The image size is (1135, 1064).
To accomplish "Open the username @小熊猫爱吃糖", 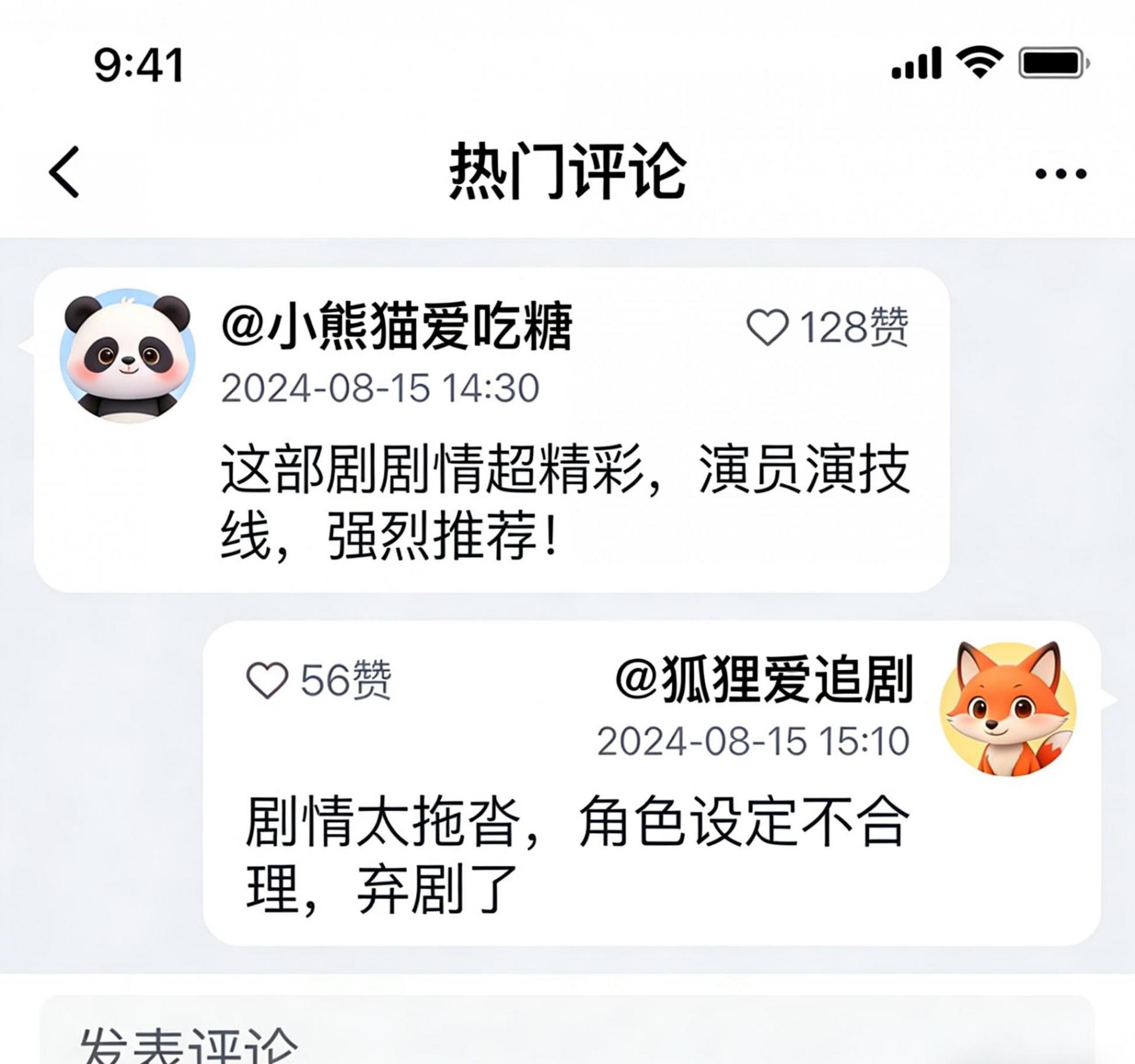I will coord(397,326).
